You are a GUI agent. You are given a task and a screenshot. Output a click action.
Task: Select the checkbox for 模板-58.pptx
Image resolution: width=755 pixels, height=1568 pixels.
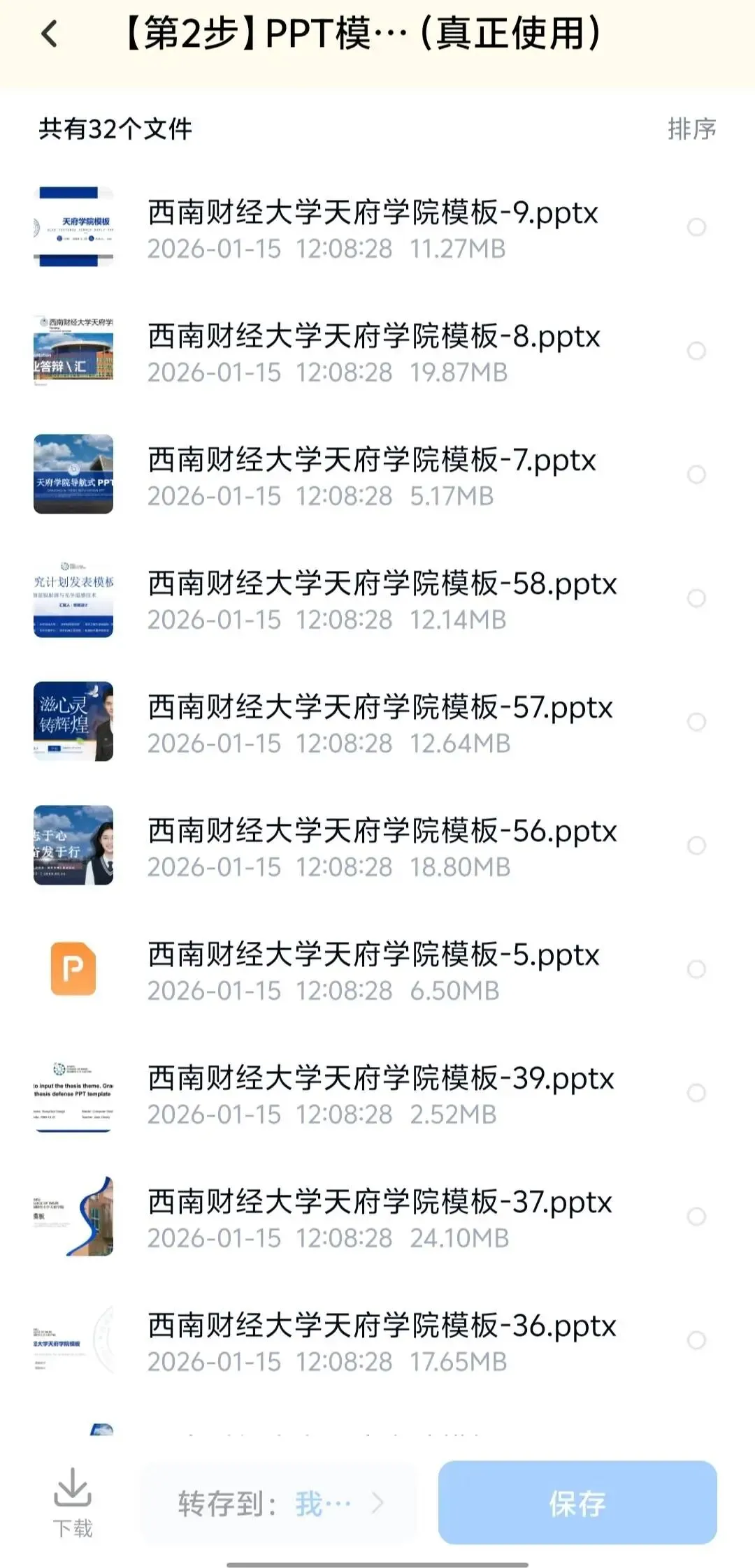click(696, 598)
